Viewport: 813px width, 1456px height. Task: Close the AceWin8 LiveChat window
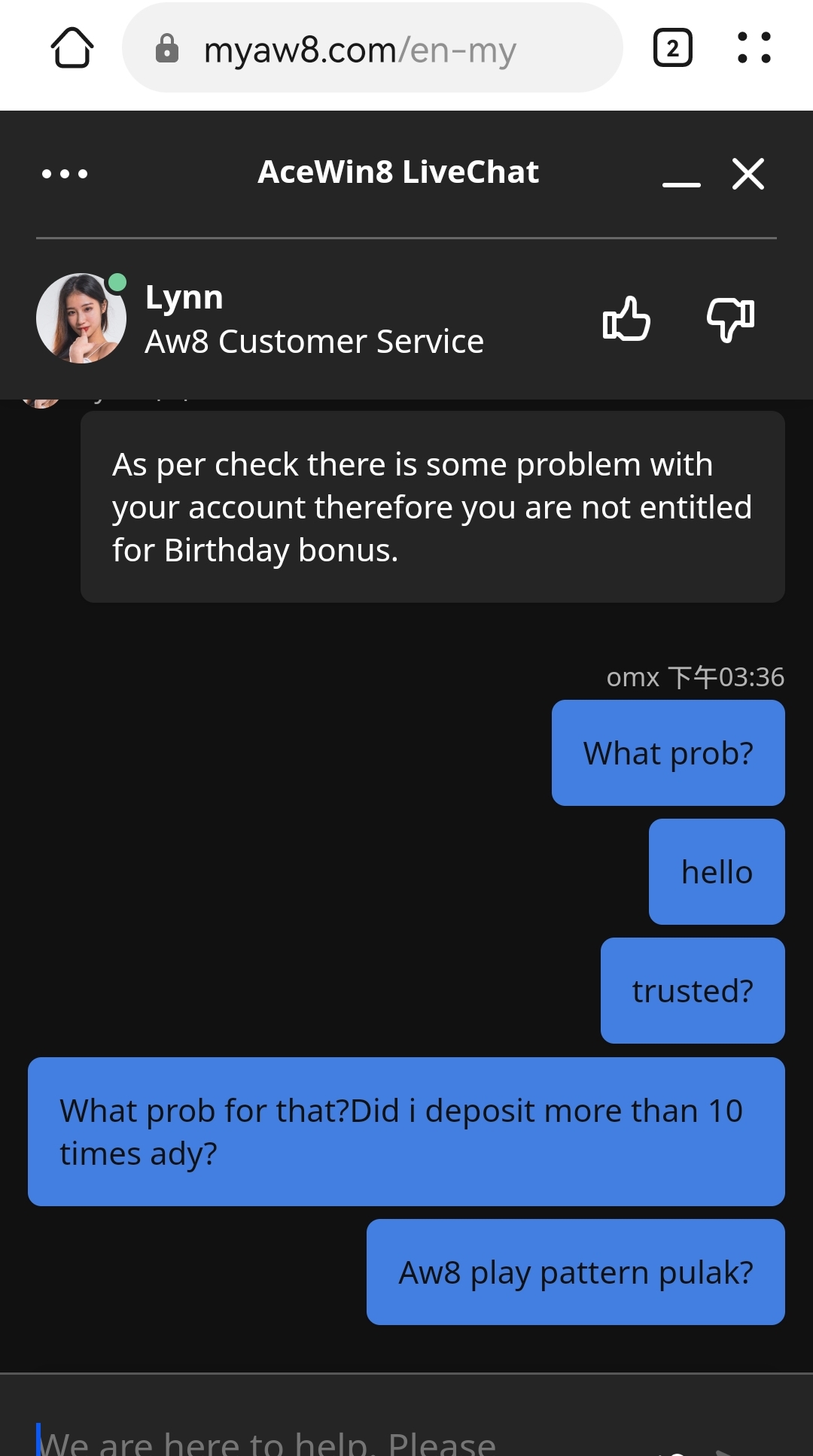pos(748,174)
